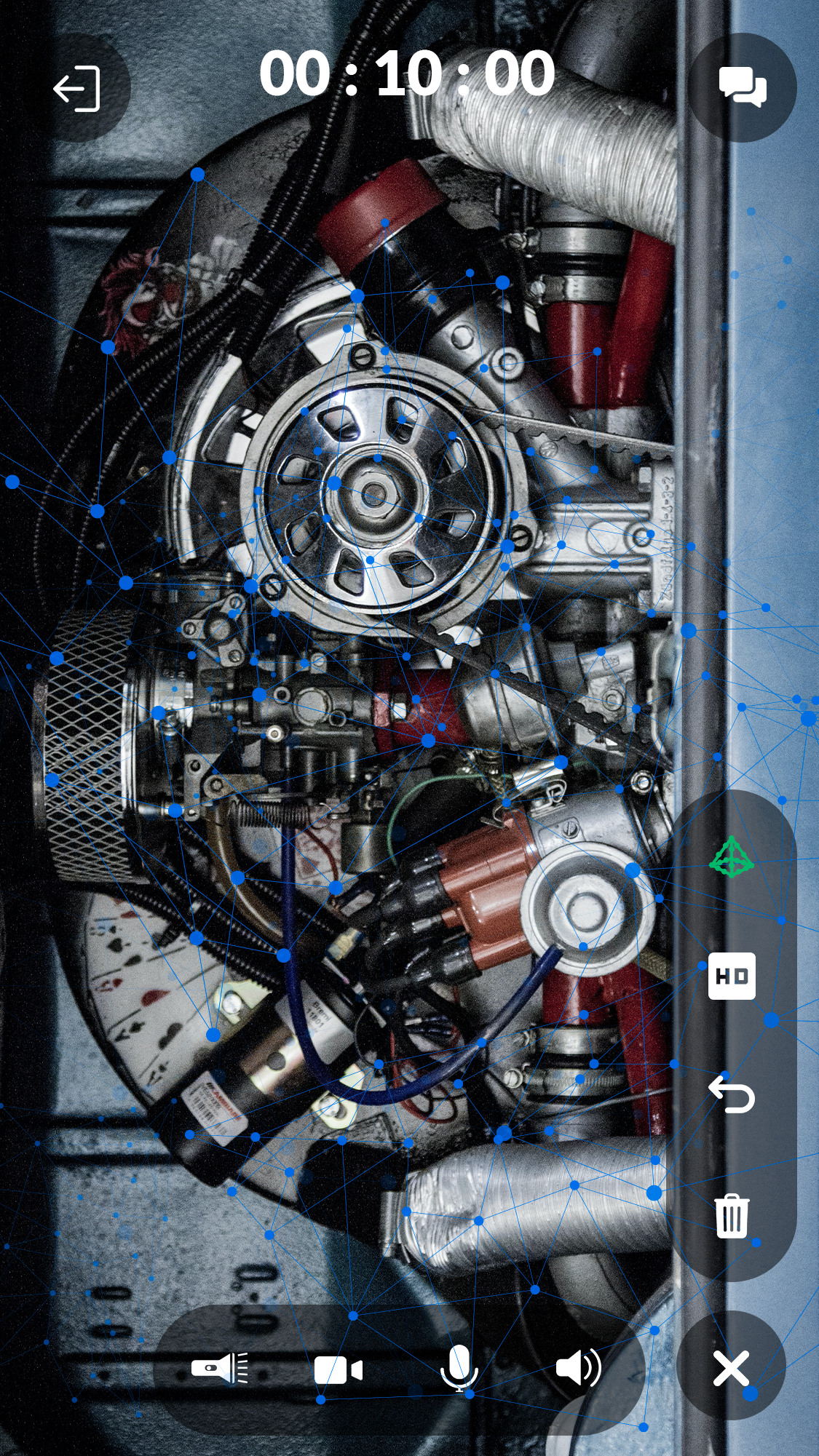Mute the microphone

(x=459, y=1368)
